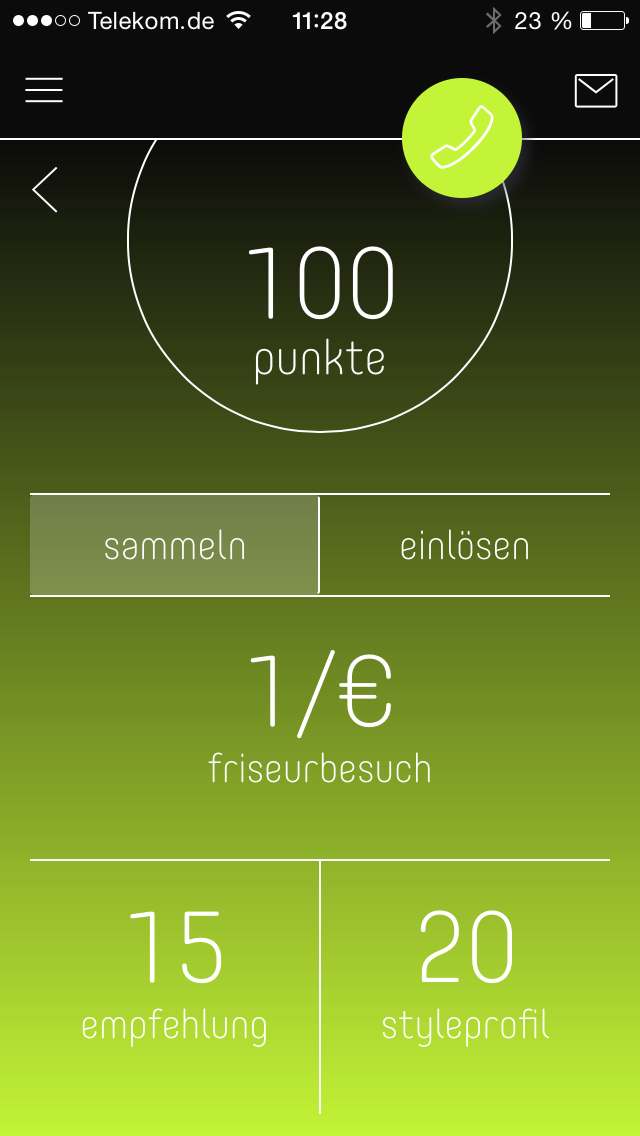Image resolution: width=640 pixels, height=1136 pixels.
Task: Tap the green phone call button
Action: [462, 138]
